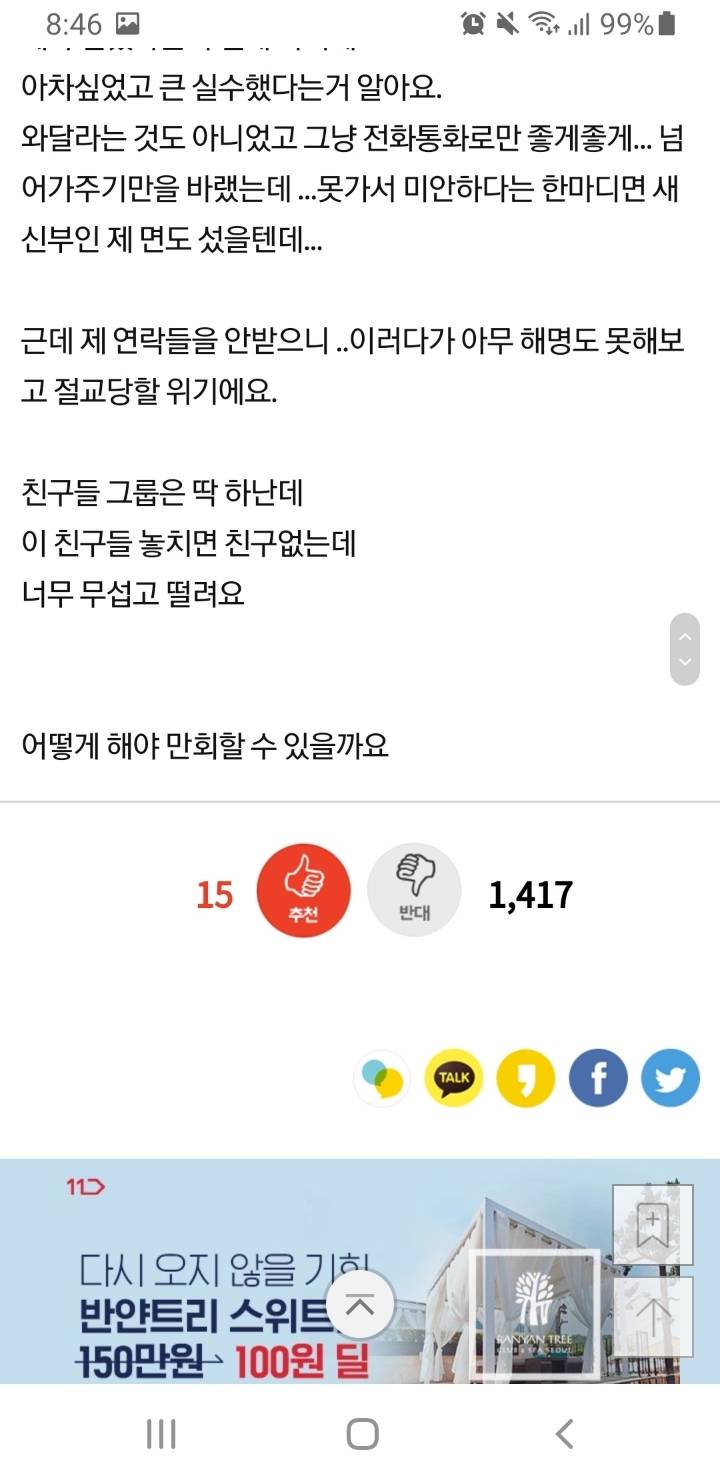The width and height of the screenshot is (720, 1480).
Task: Share via the green-yellow bubble icon
Action: 382,1077
